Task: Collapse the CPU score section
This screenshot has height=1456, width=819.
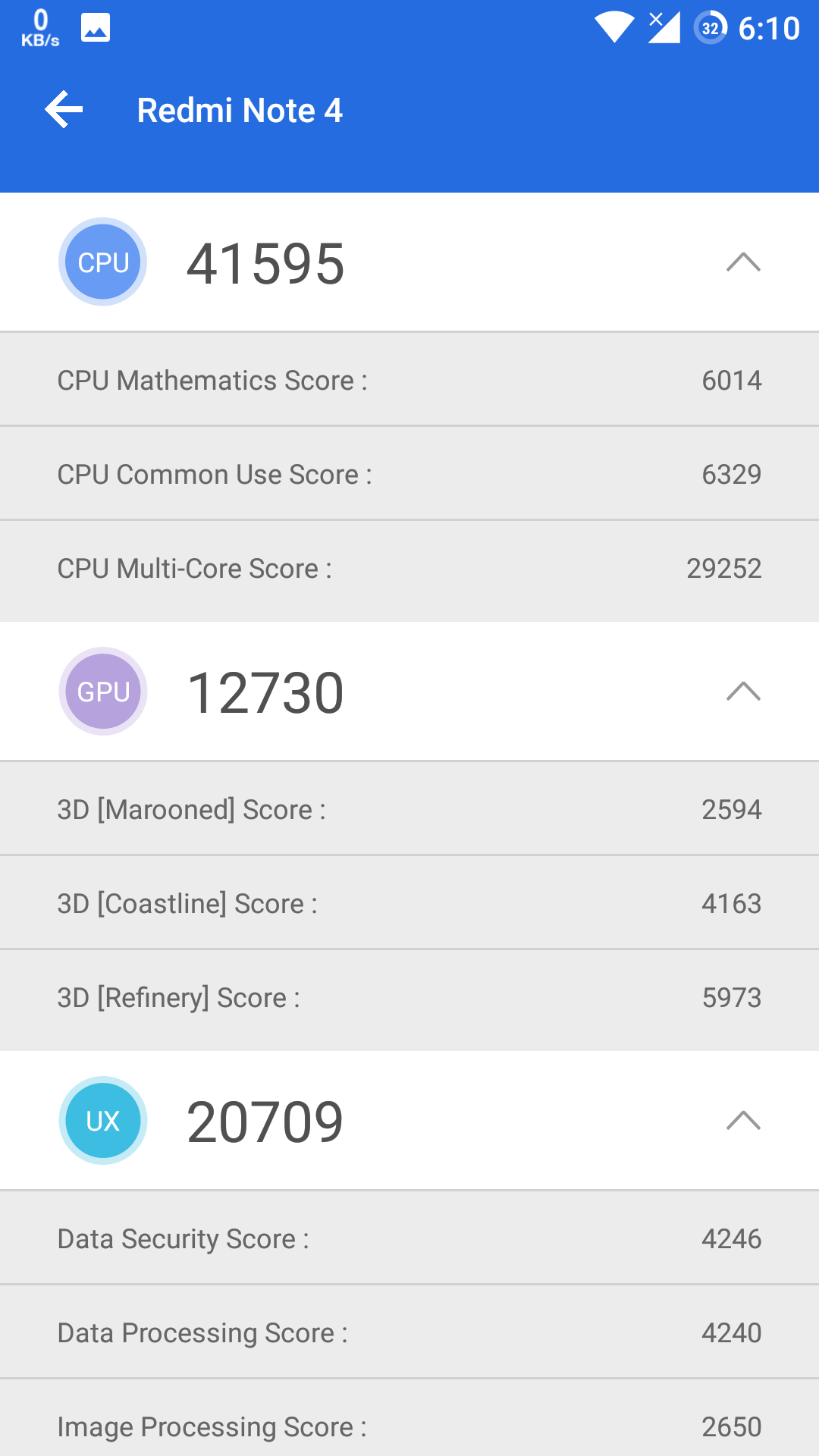Action: coord(742,262)
